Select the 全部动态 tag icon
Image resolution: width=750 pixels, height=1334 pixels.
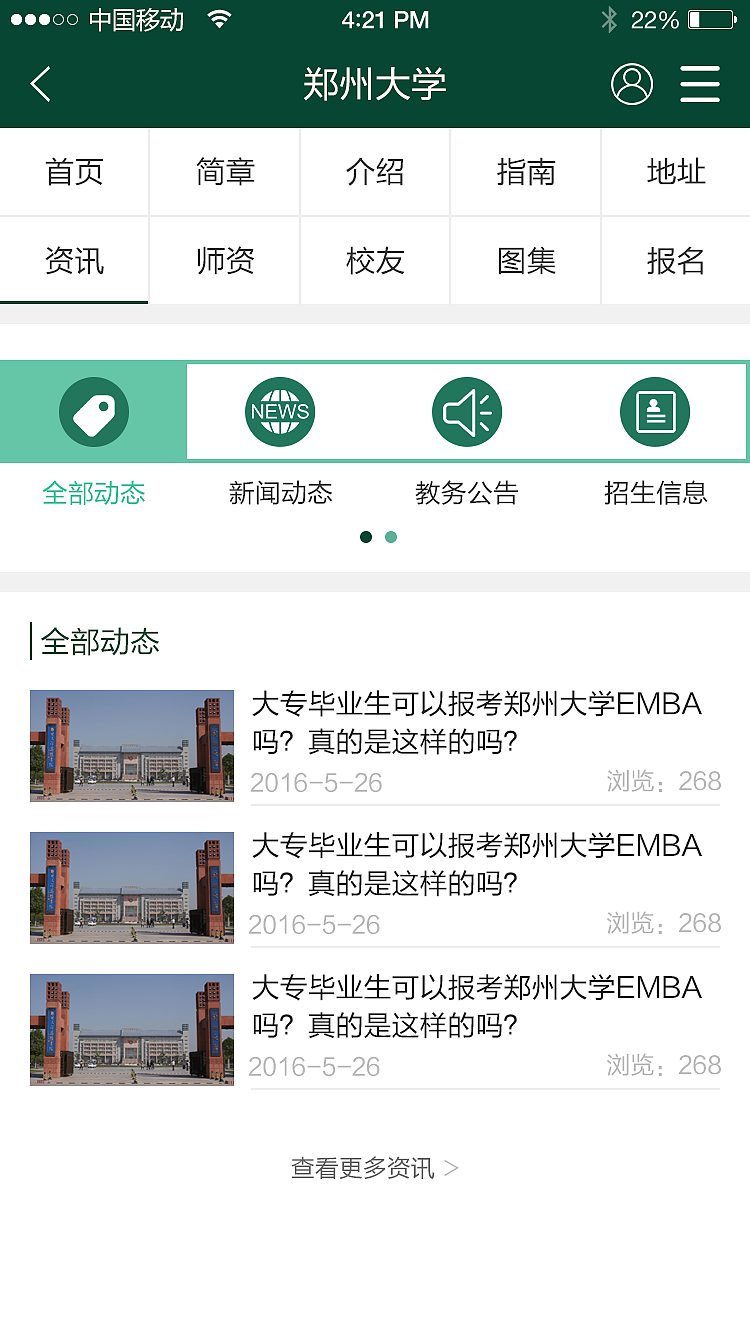pos(94,411)
